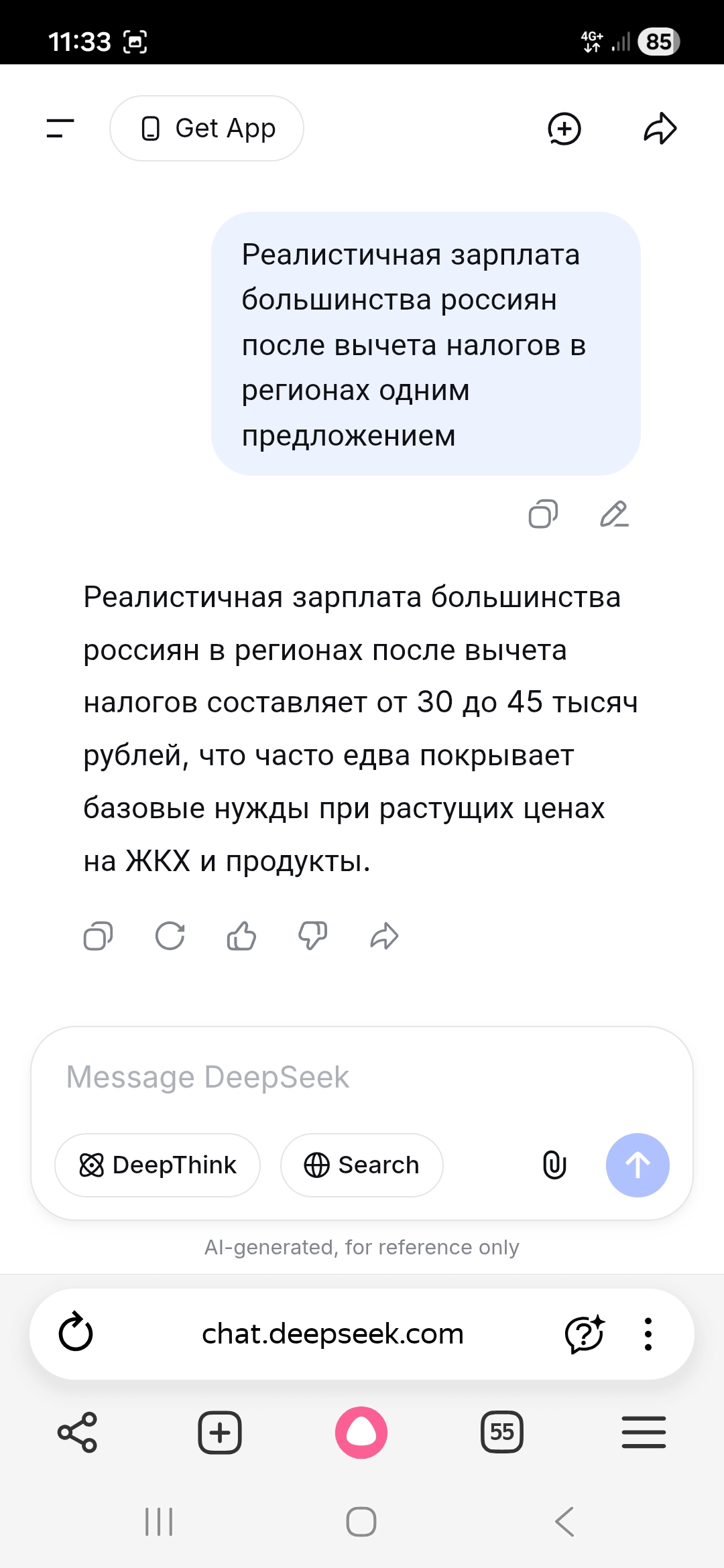Like the response with thumbs up

pos(241,936)
